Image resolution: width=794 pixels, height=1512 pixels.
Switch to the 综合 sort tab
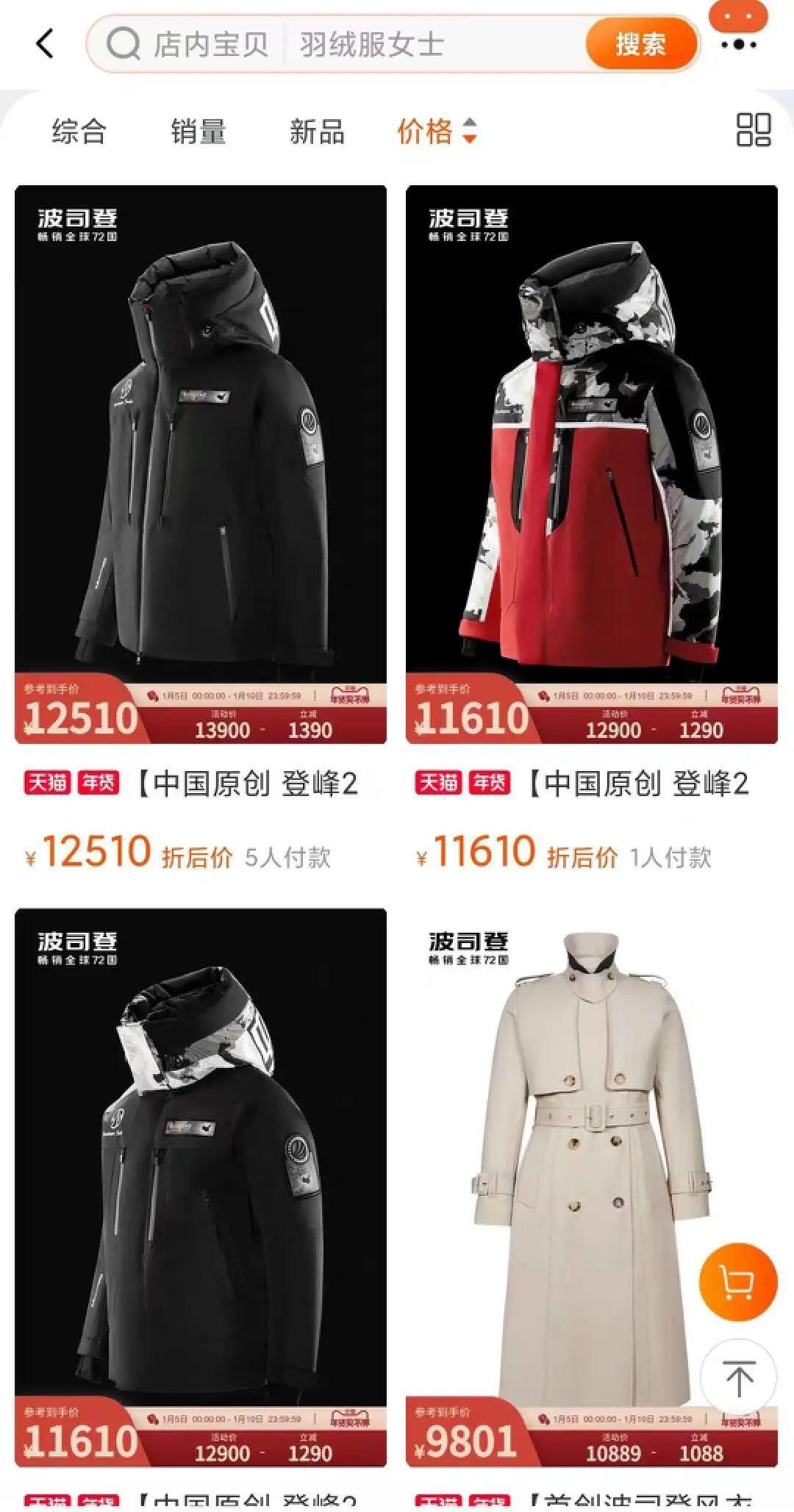(79, 132)
